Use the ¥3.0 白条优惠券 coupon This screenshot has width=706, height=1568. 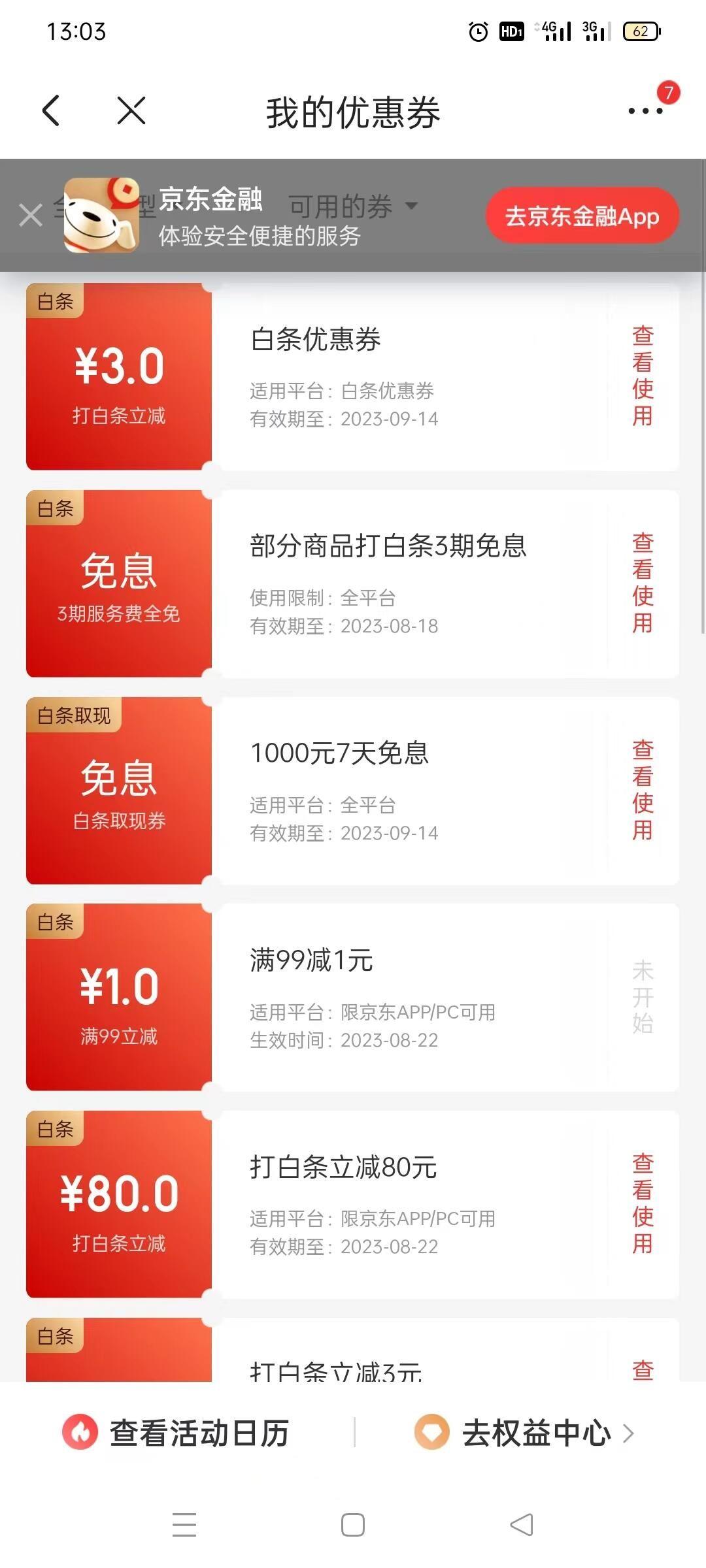point(643,376)
